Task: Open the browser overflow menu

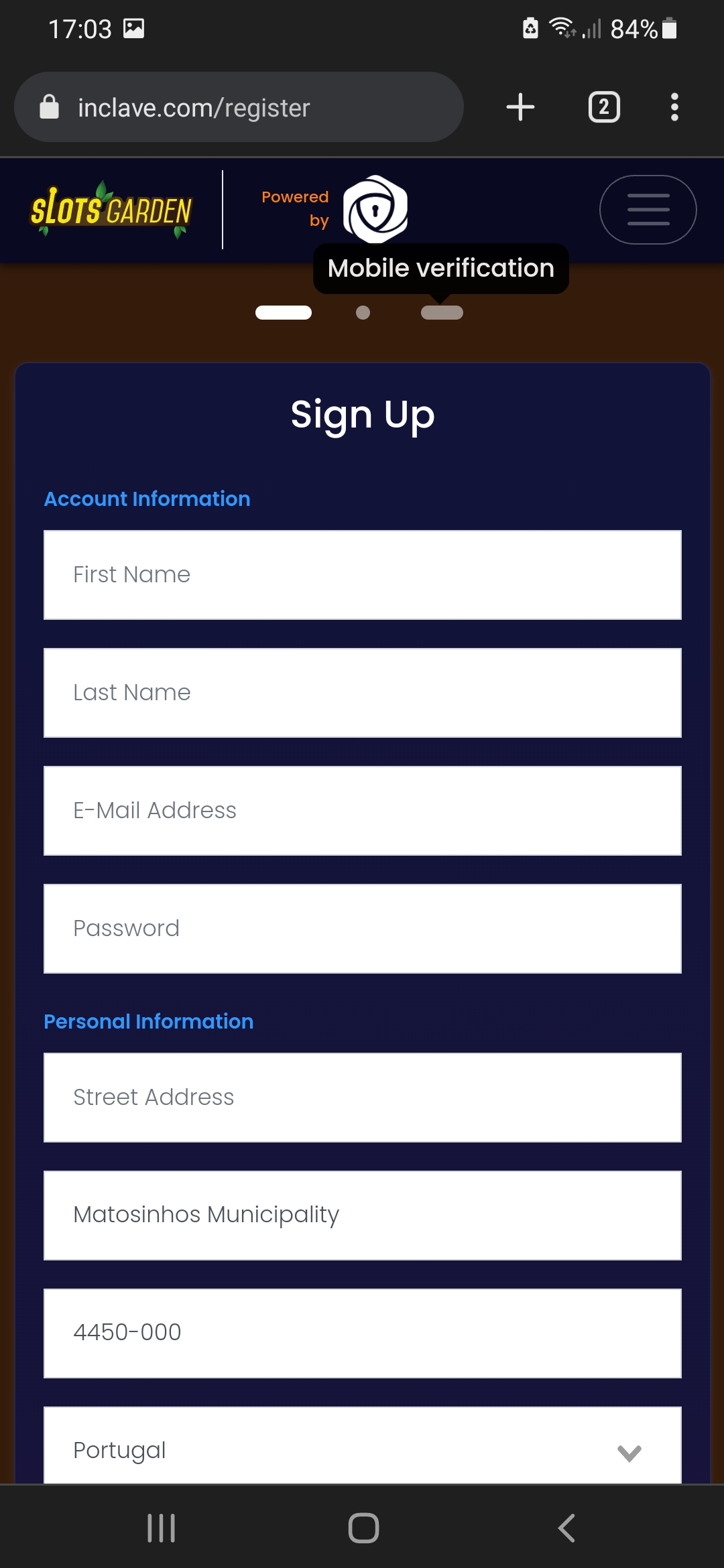Action: point(674,107)
